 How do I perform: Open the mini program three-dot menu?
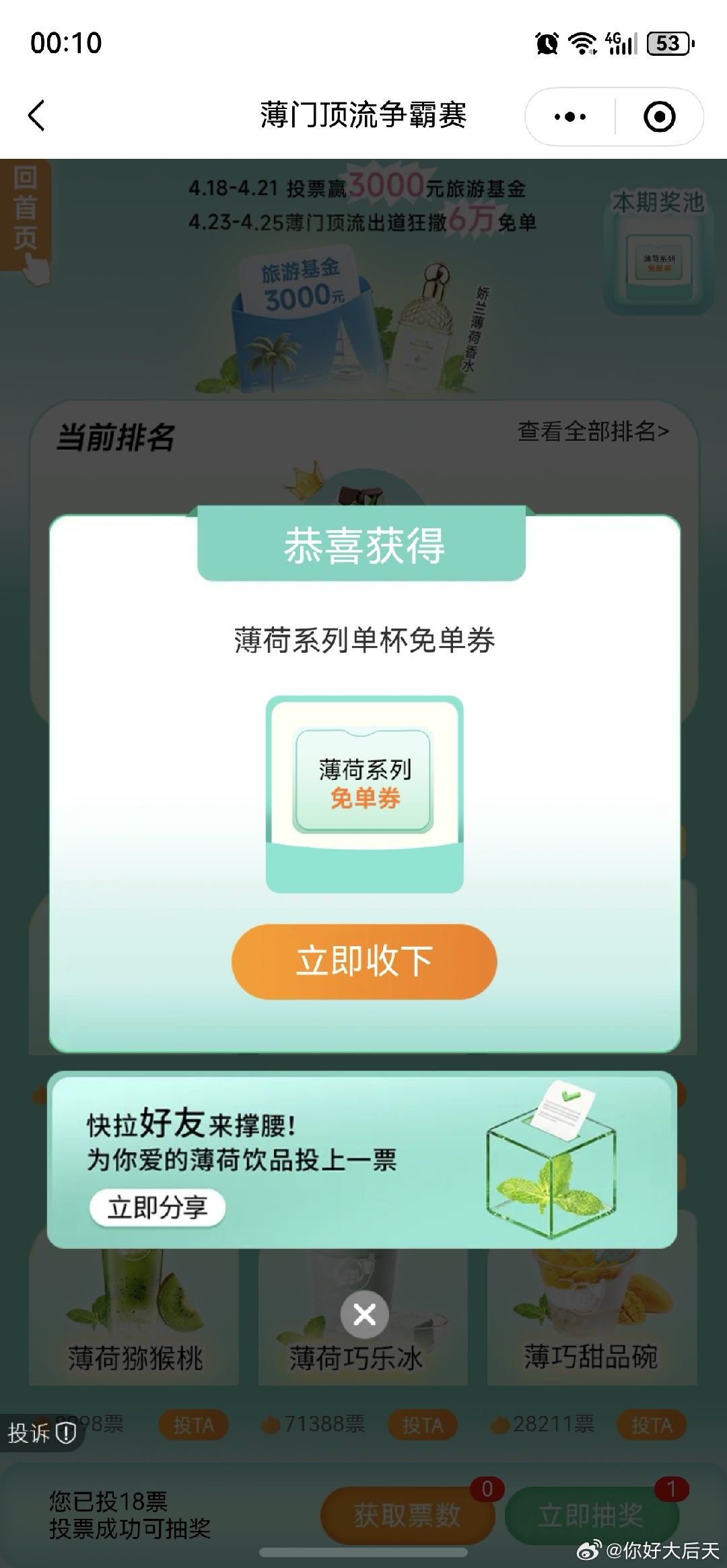(x=570, y=117)
